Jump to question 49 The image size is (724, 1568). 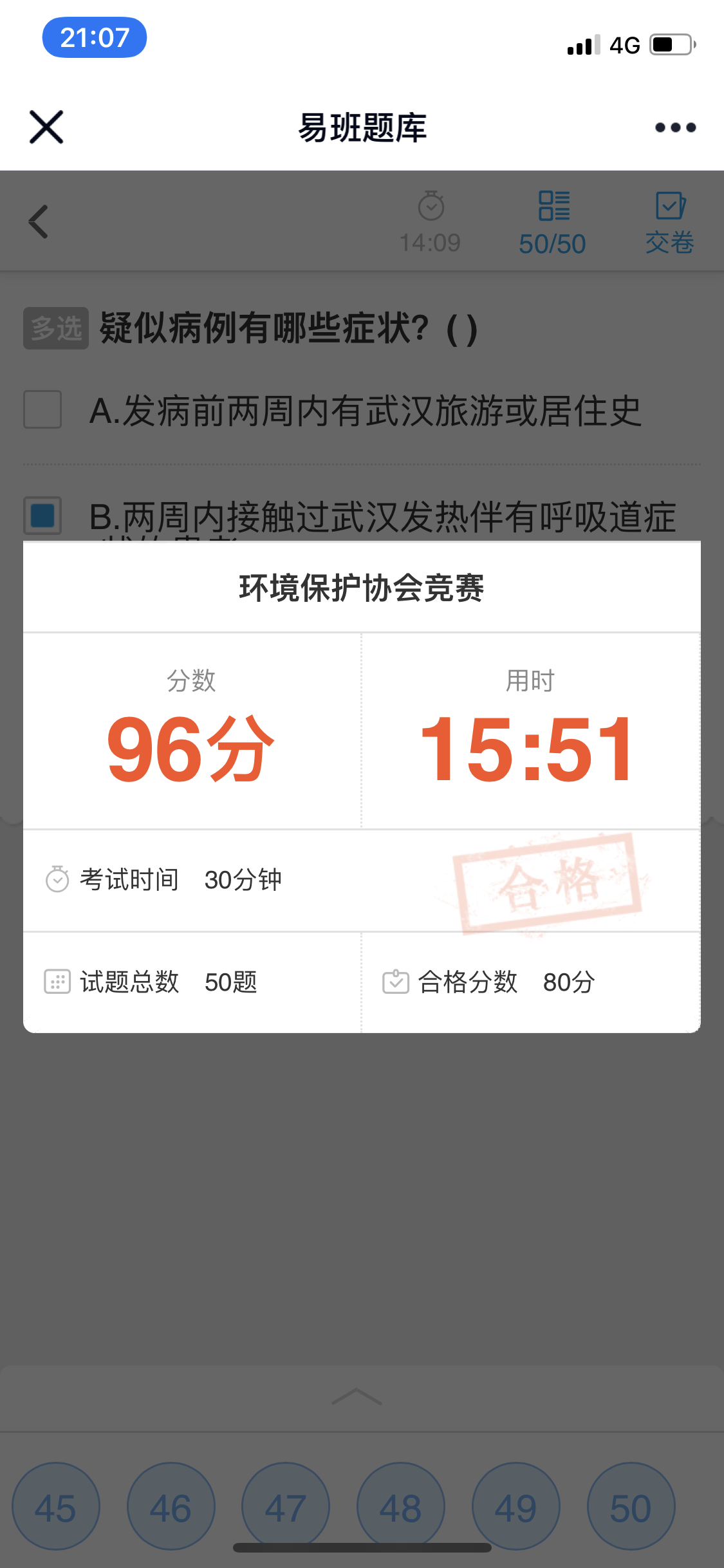(515, 1506)
